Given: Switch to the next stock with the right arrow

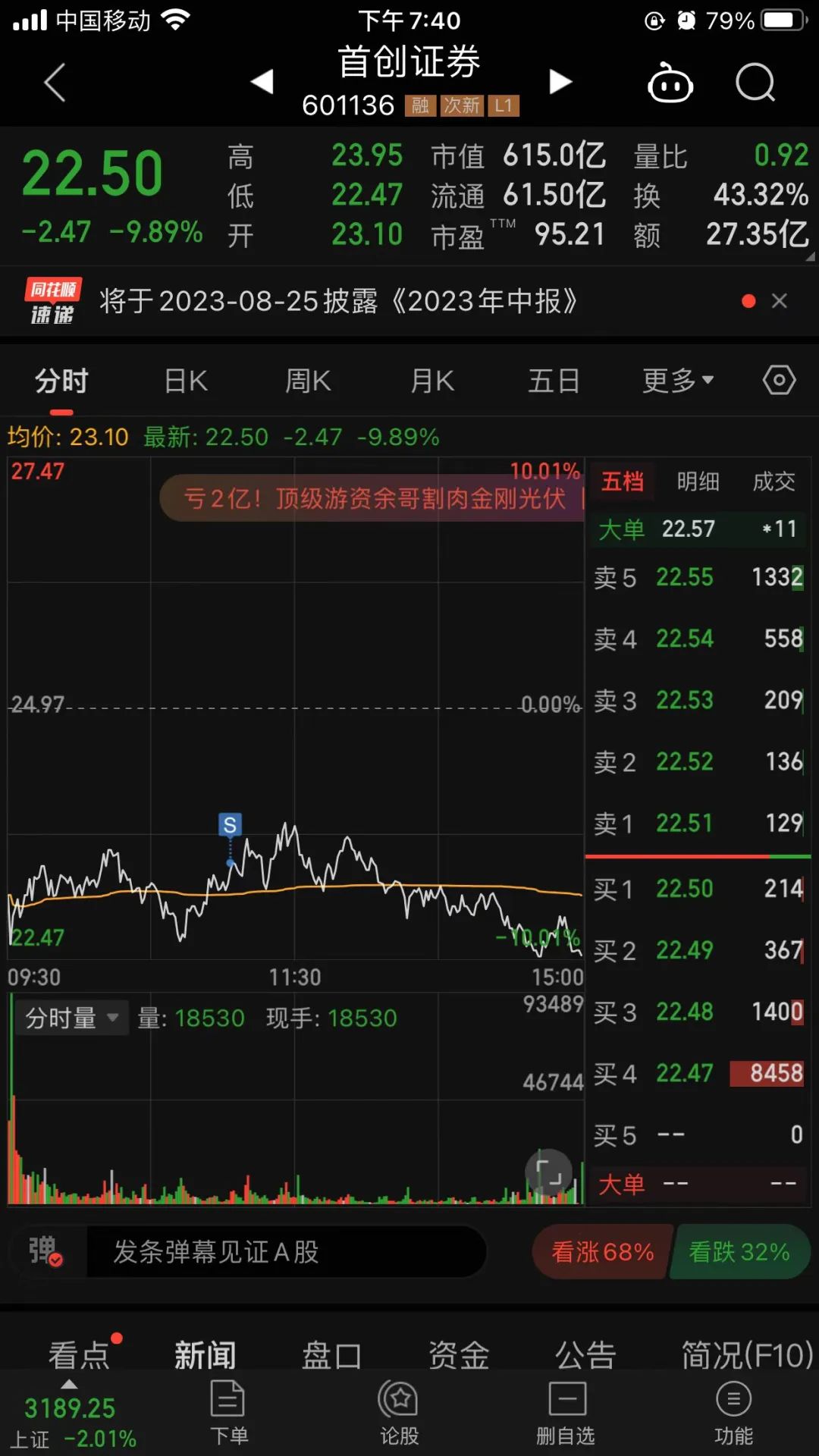Looking at the screenshot, I should 560,81.
